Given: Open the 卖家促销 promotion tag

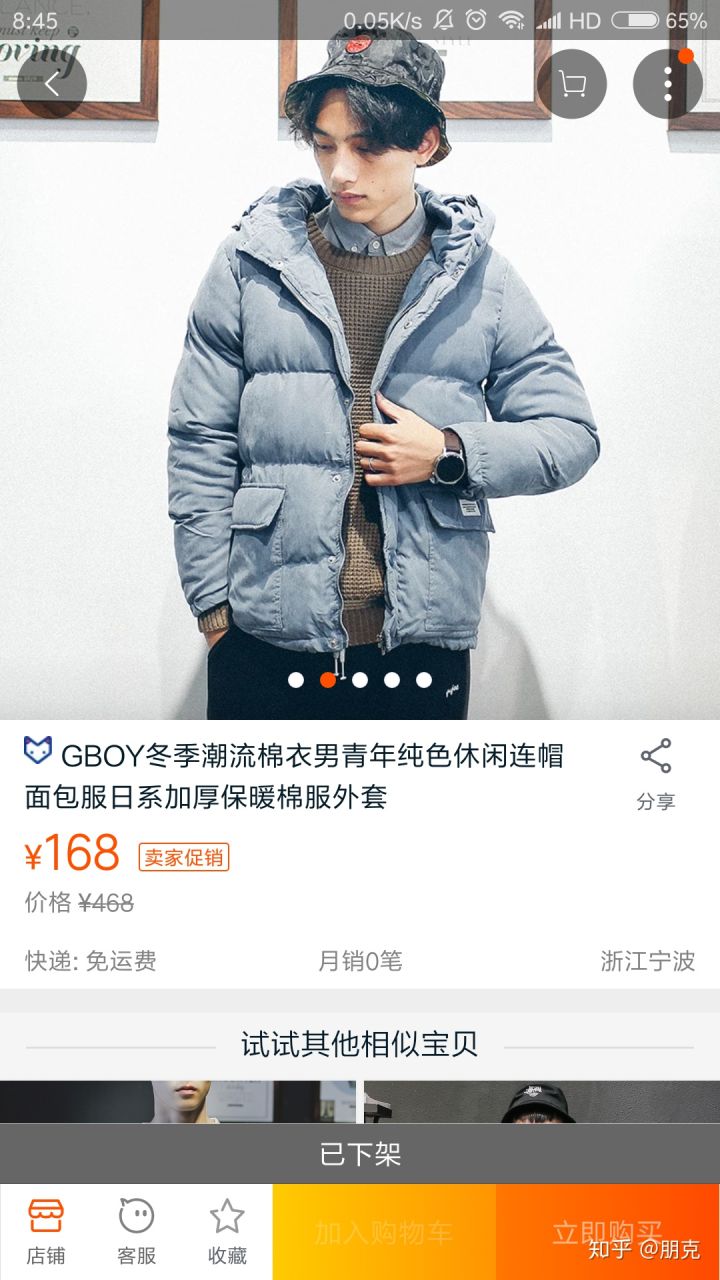Looking at the screenshot, I should click(x=184, y=857).
